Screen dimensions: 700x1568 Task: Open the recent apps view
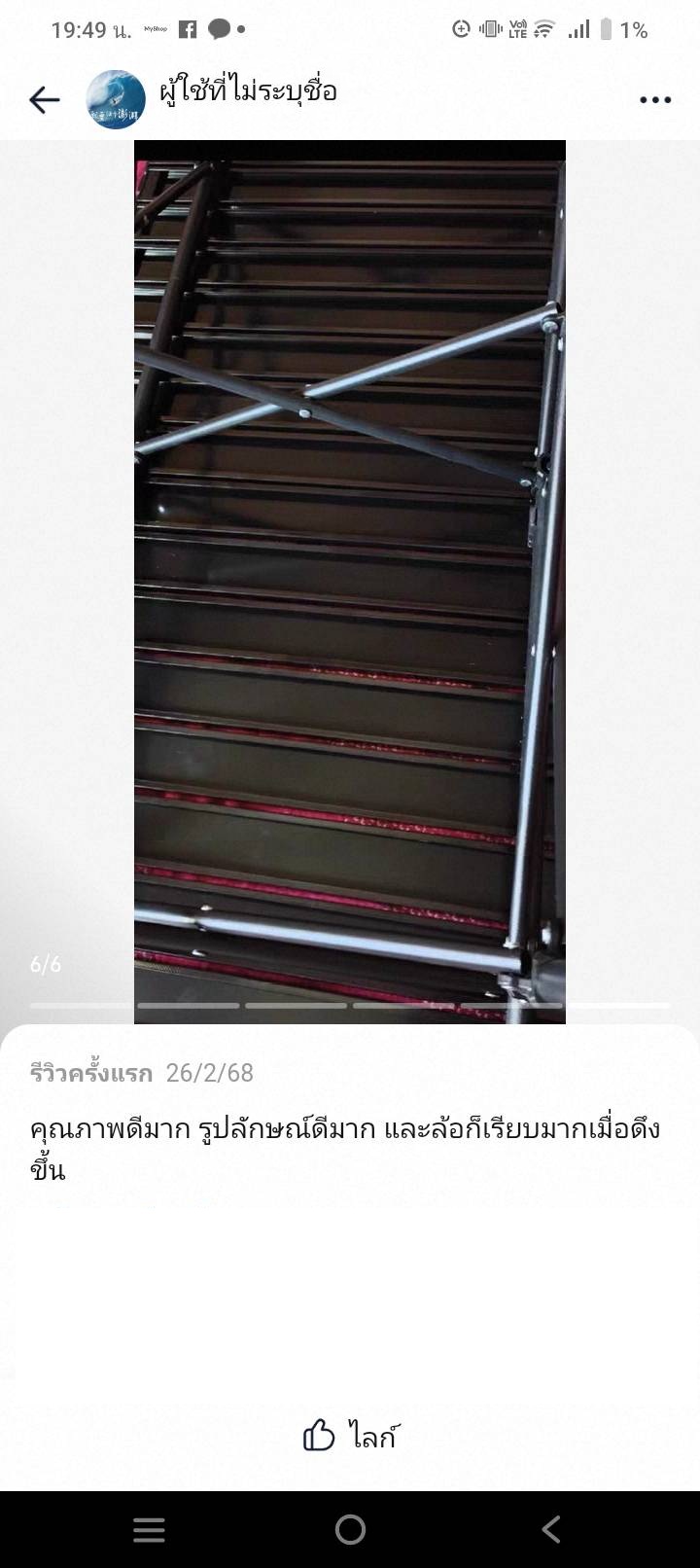[149, 1529]
